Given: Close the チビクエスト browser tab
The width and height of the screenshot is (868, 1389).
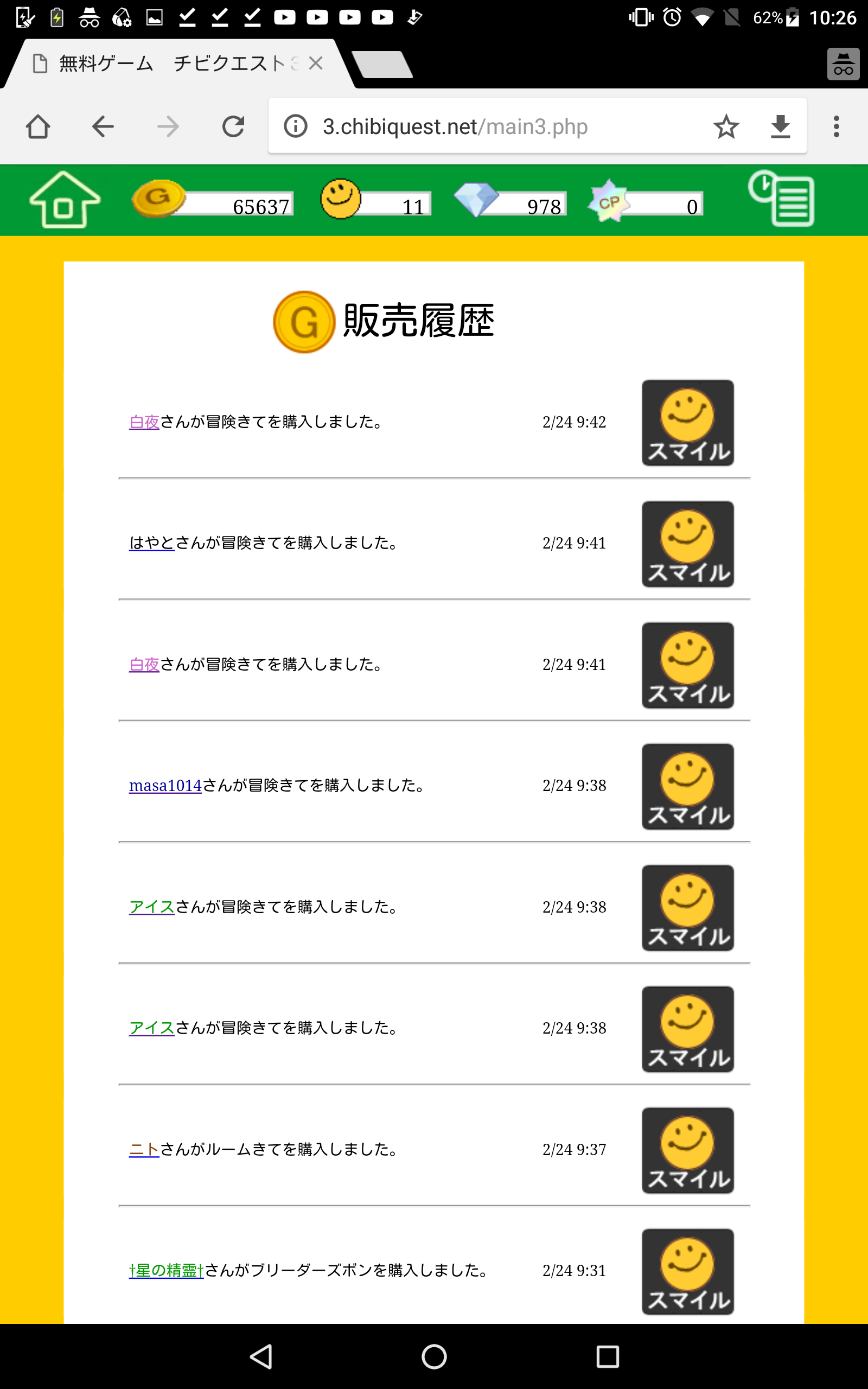Looking at the screenshot, I should point(315,63).
